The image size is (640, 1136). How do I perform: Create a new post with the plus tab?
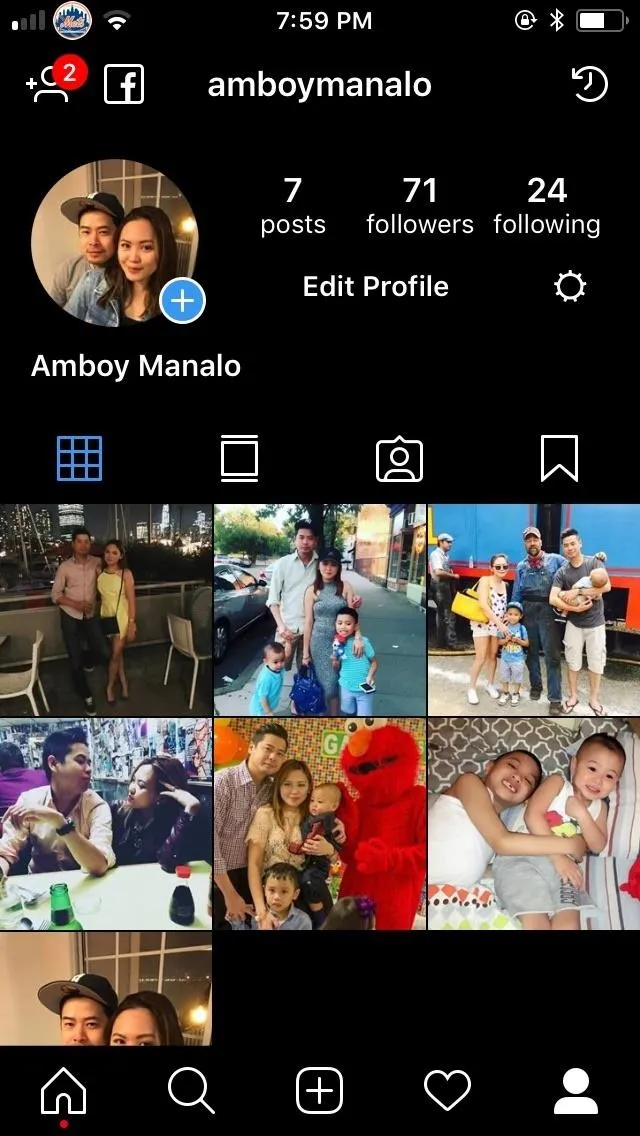320,1090
